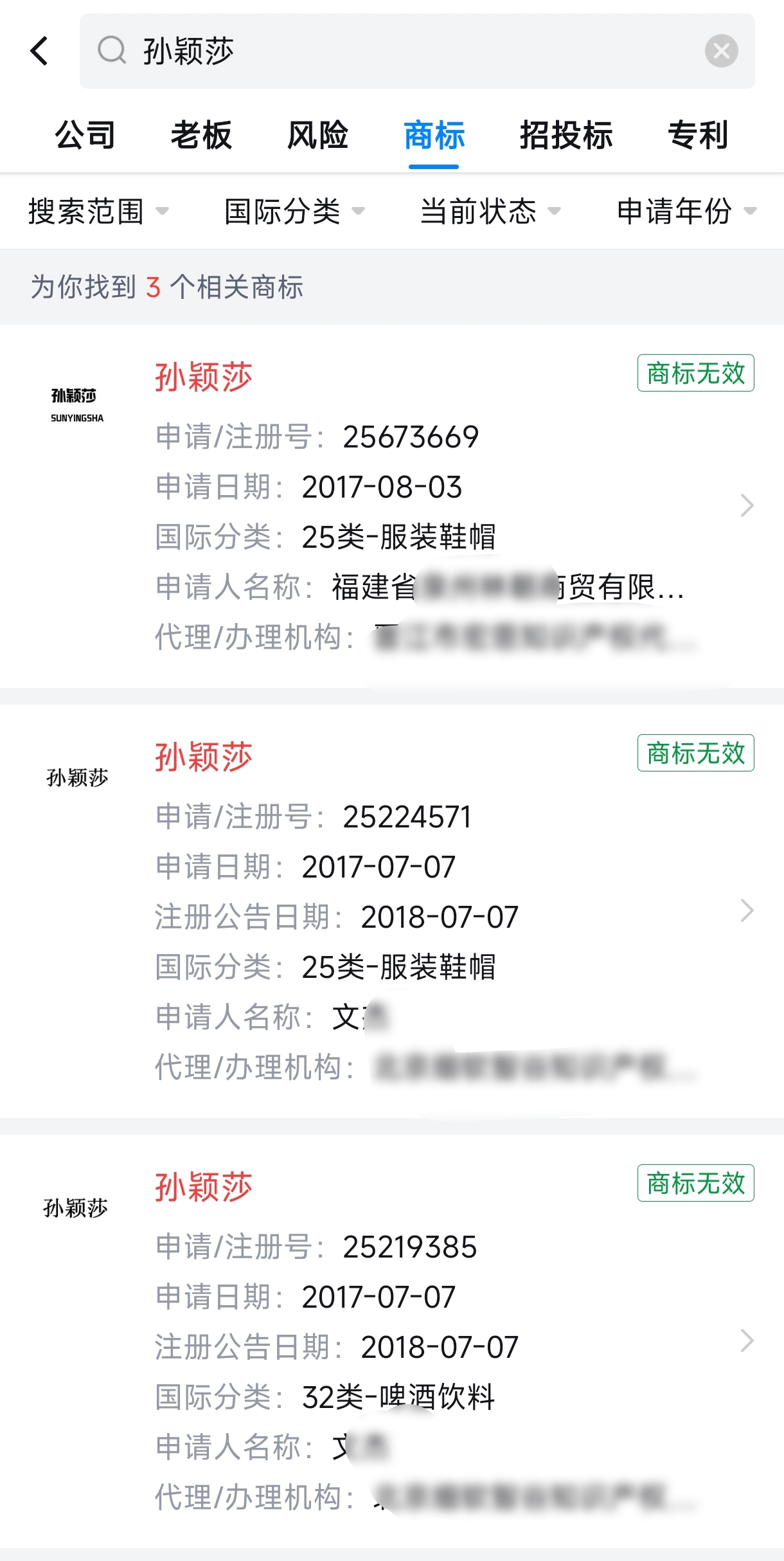Viewport: 784px width, 1561px height.
Task: Expand the 申请年份 filter
Action: 686,212
